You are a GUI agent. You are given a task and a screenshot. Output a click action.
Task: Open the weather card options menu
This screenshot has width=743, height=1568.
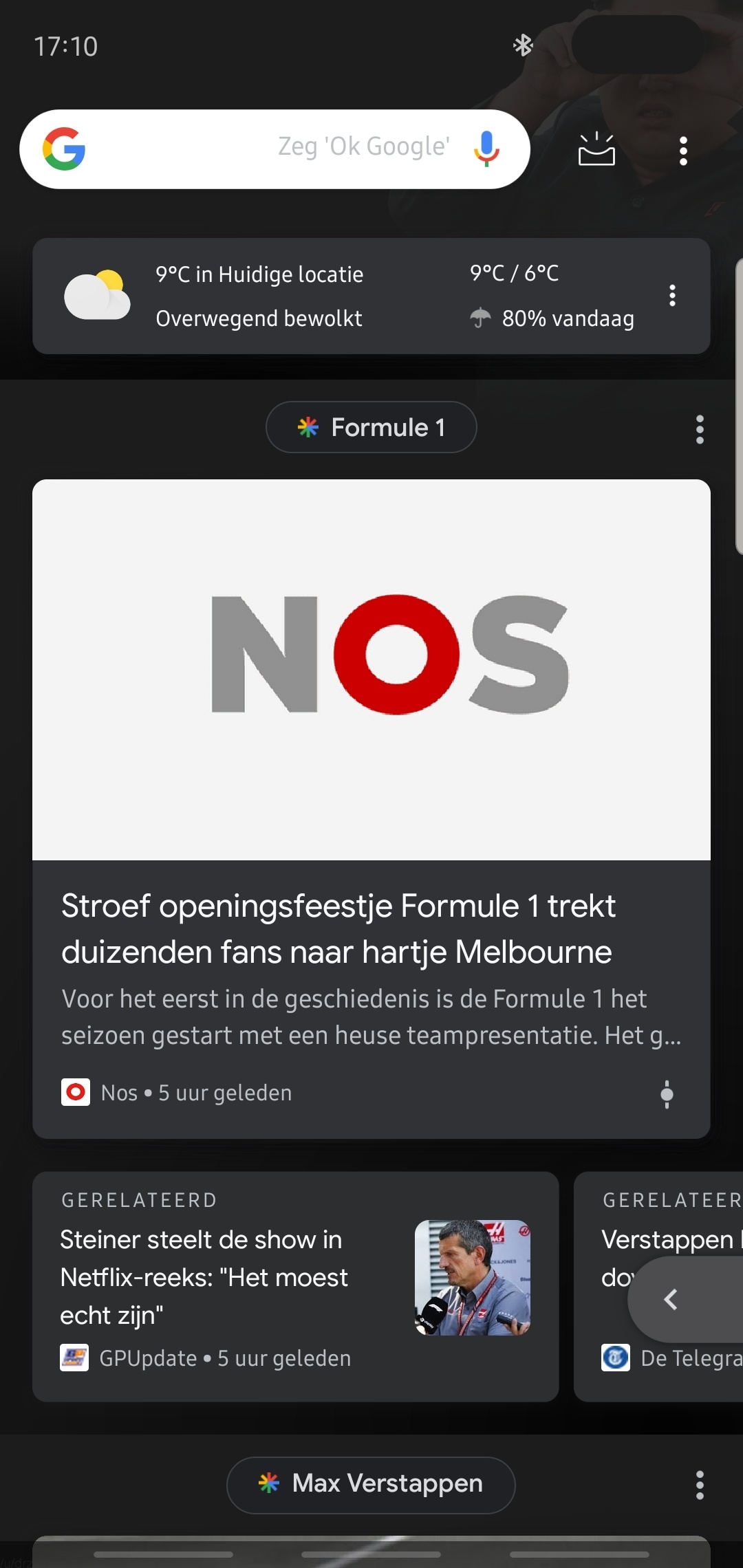point(672,296)
